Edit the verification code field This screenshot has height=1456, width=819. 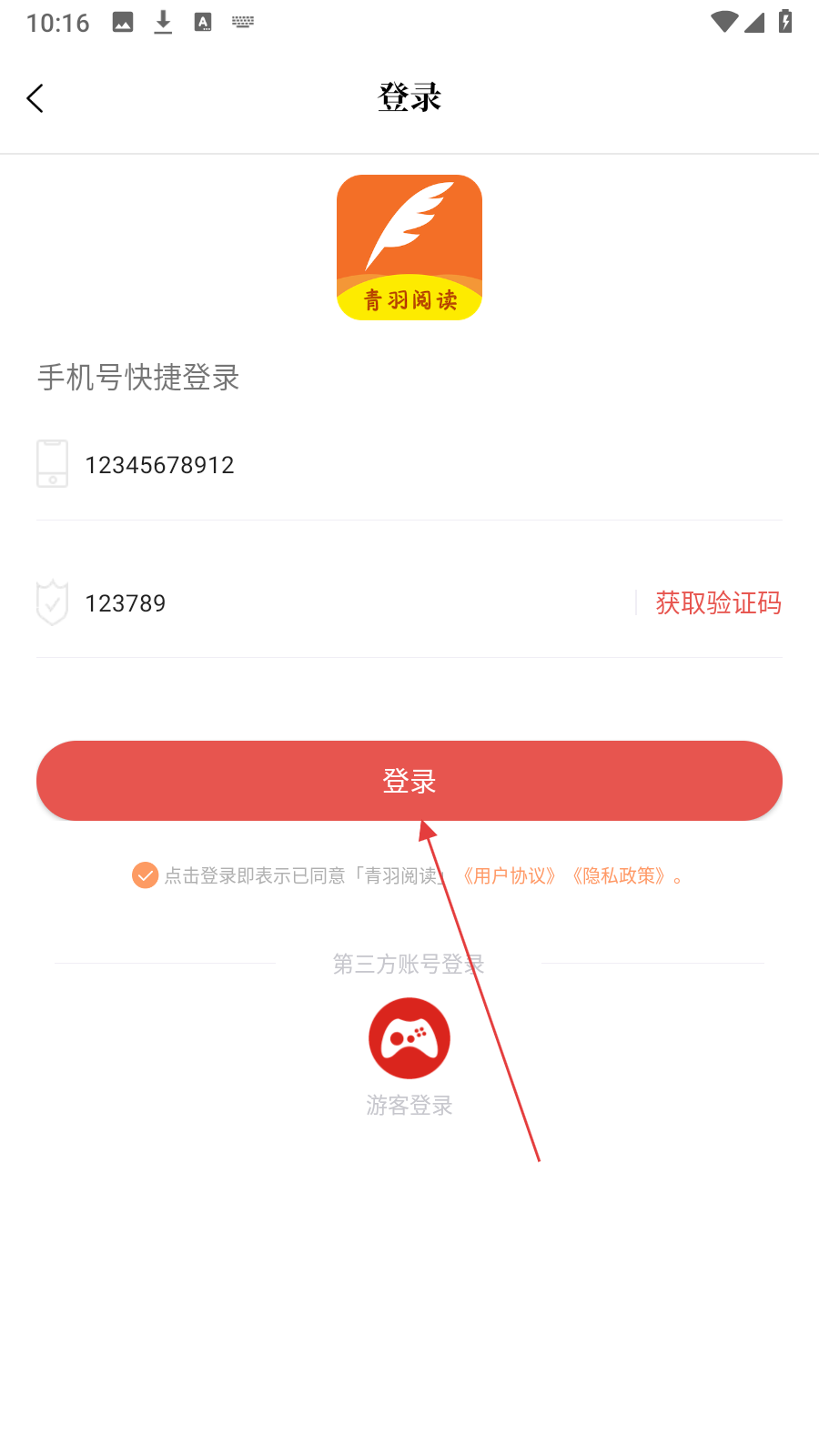(x=346, y=603)
